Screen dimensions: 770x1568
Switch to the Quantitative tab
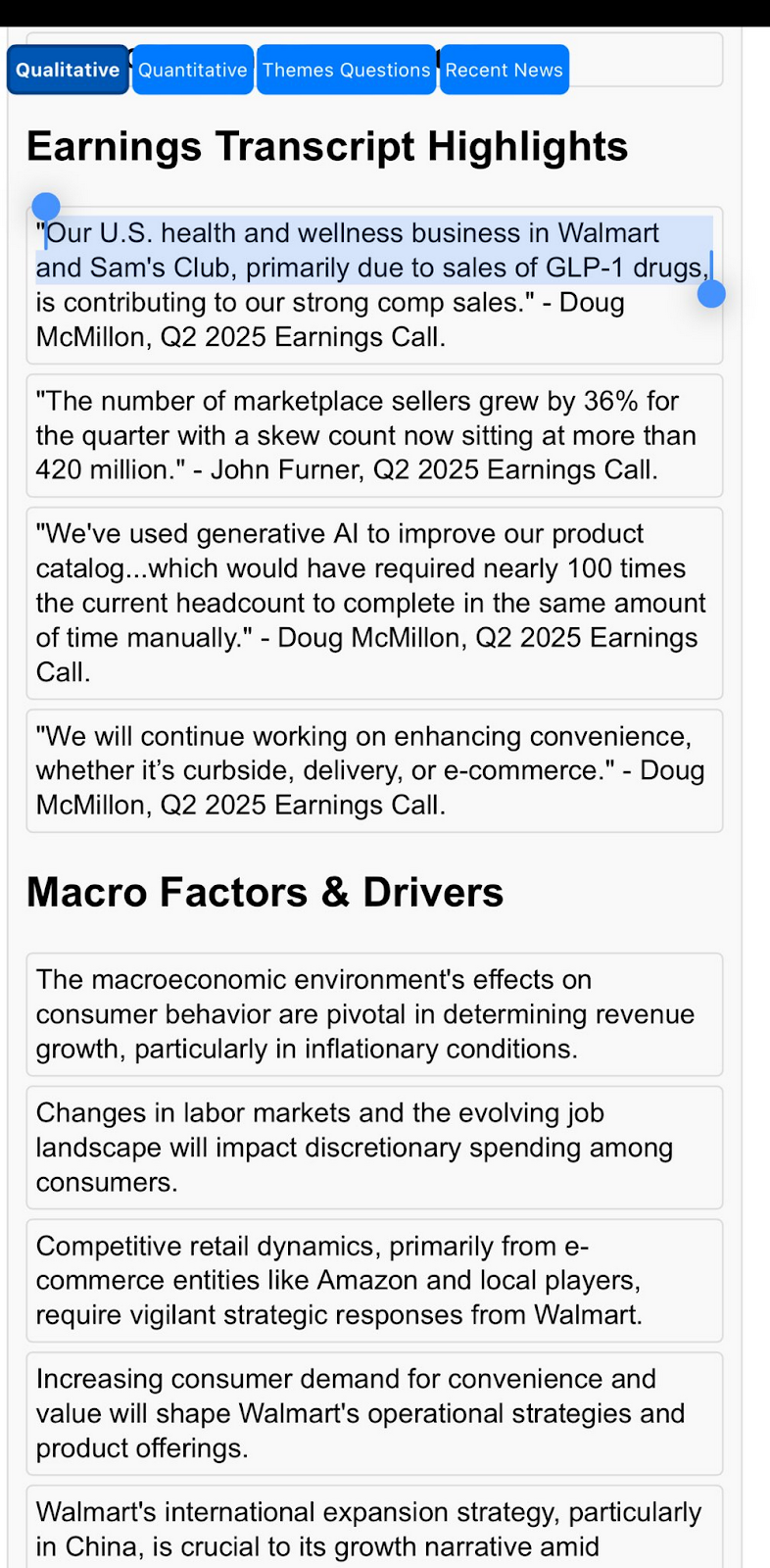click(192, 70)
